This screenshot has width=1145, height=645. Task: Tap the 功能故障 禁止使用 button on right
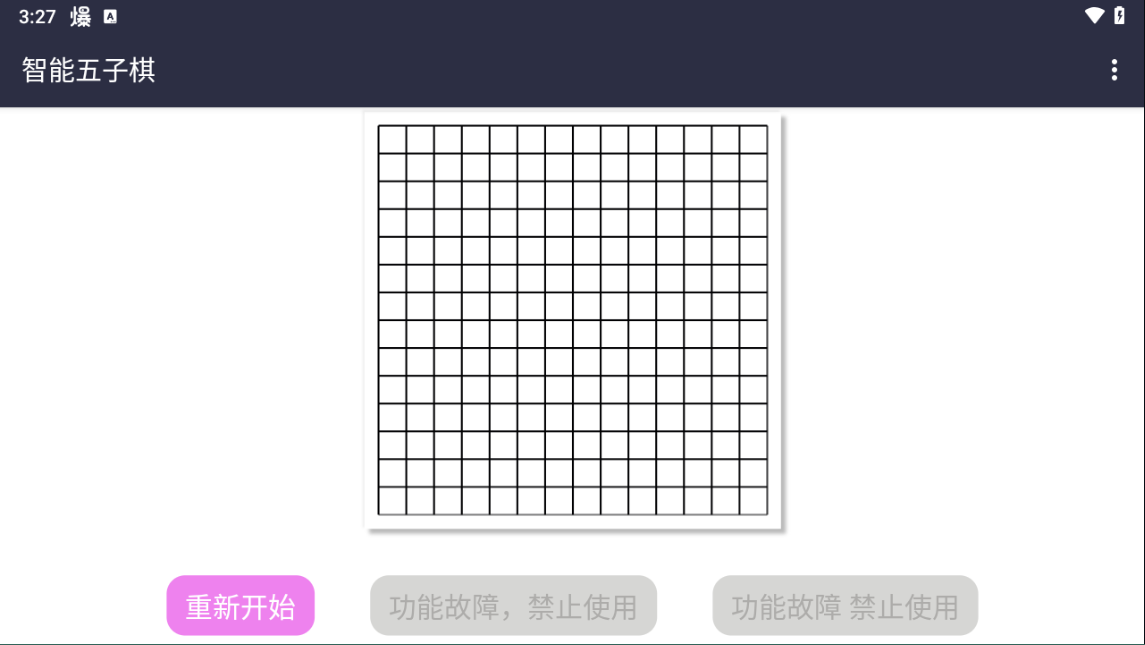[845, 606]
